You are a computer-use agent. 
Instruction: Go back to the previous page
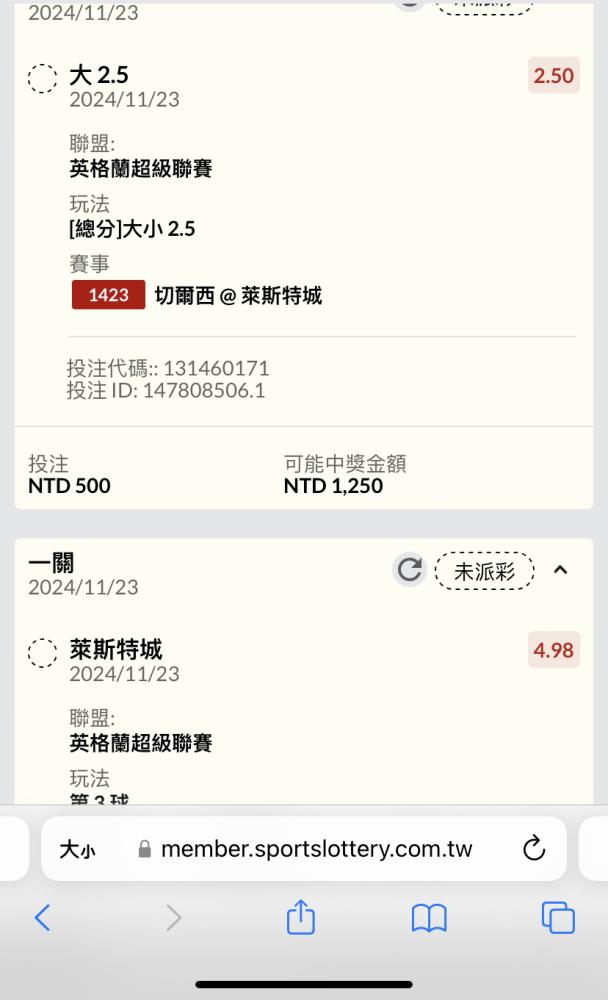coord(43,918)
